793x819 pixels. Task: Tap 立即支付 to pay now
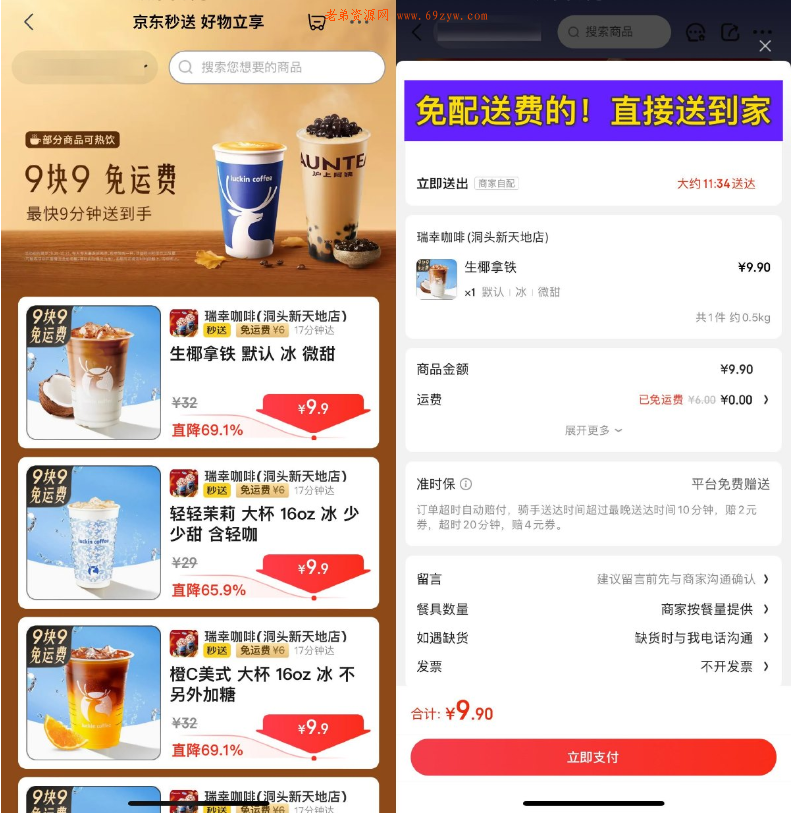593,757
